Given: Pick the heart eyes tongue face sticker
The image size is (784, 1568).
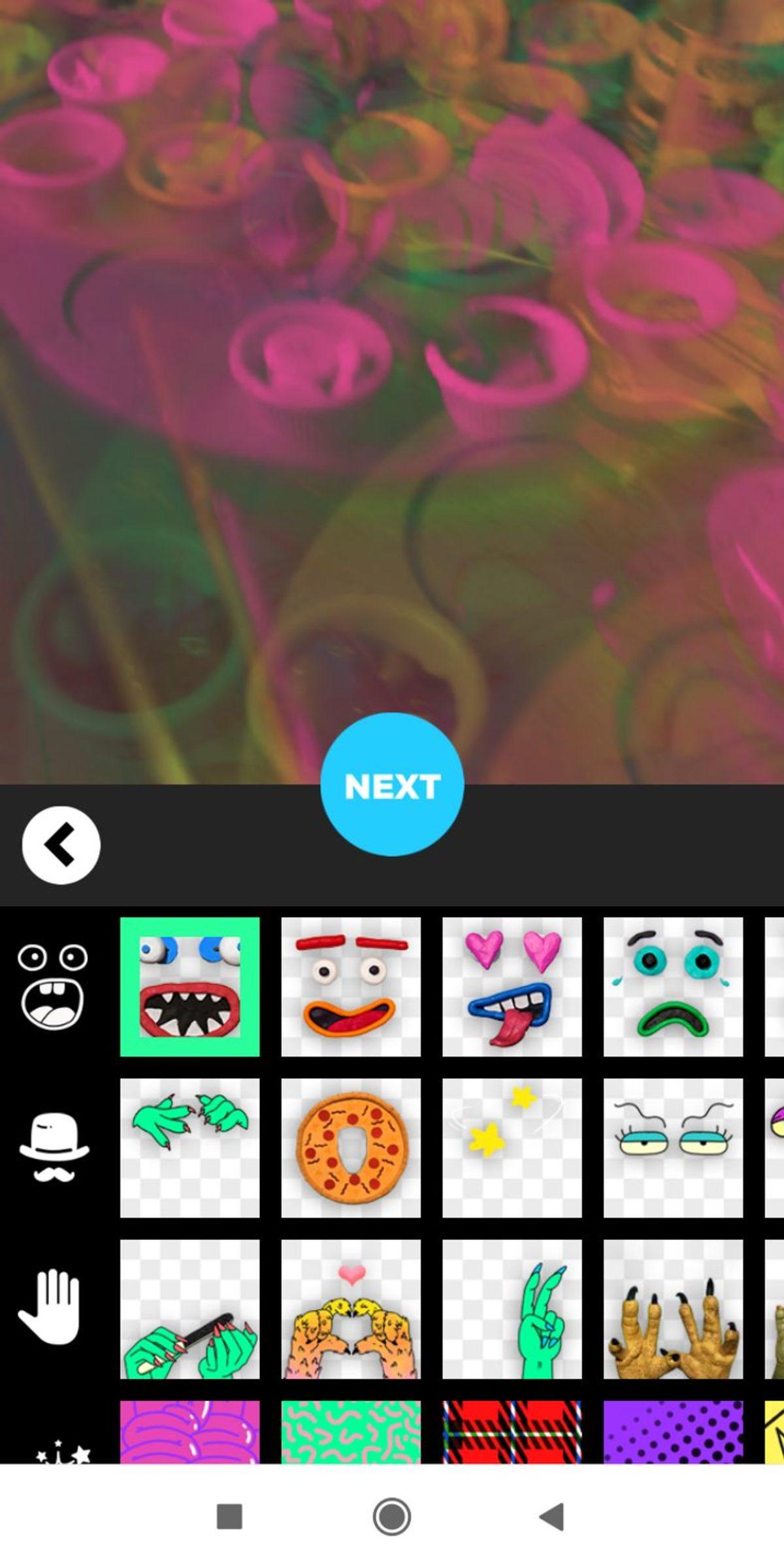Looking at the screenshot, I should 512,987.
